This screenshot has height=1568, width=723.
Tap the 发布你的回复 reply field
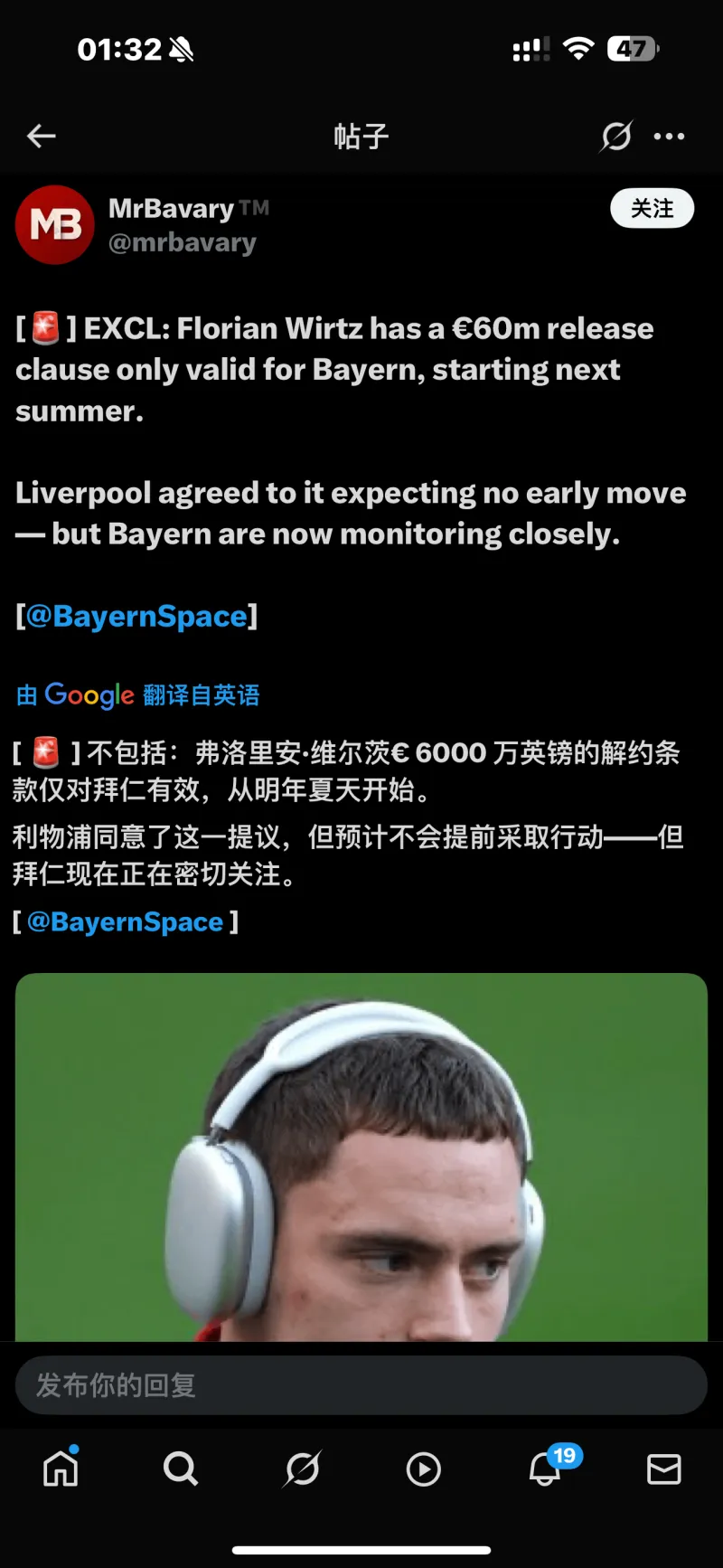tap(361, 1384)
